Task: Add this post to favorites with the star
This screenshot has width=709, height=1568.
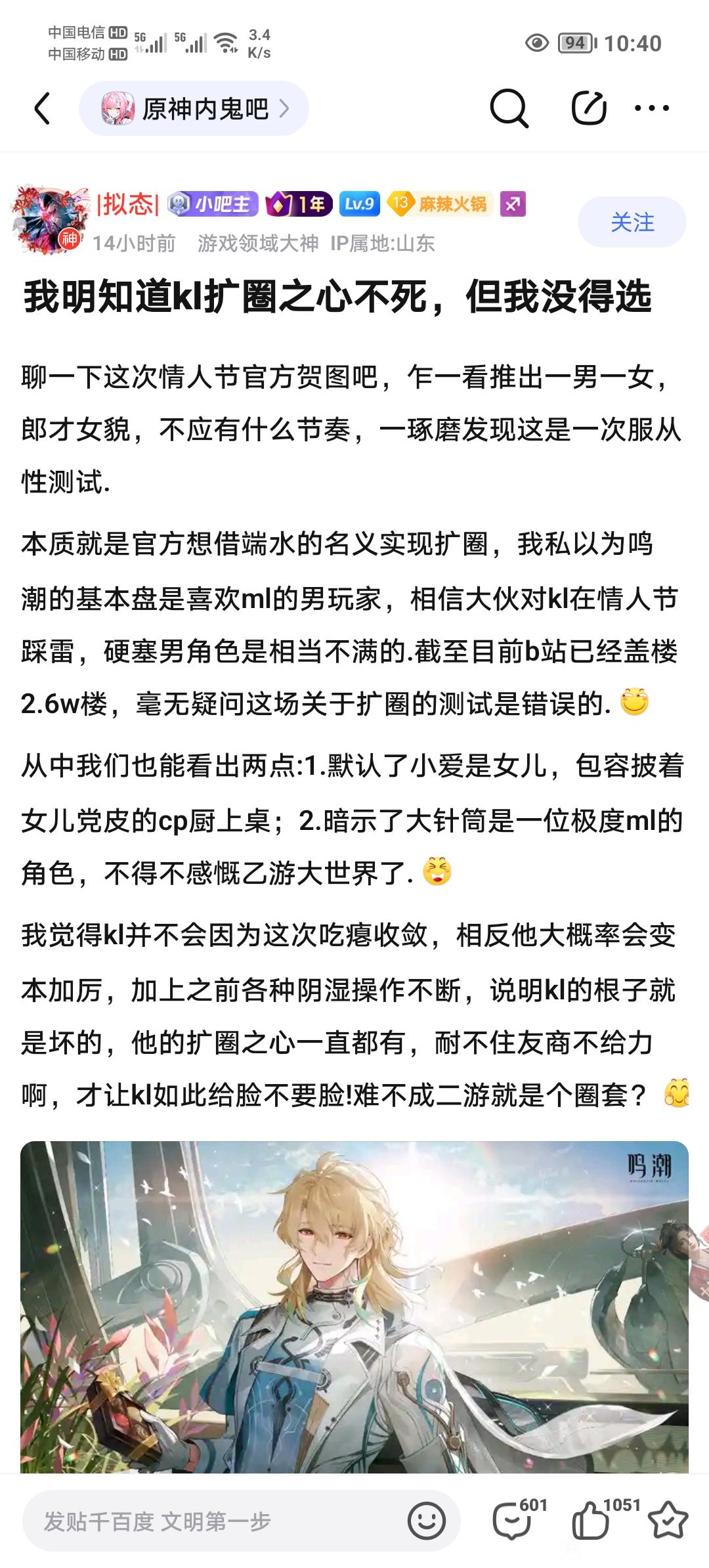Action: coord(668,1519)
